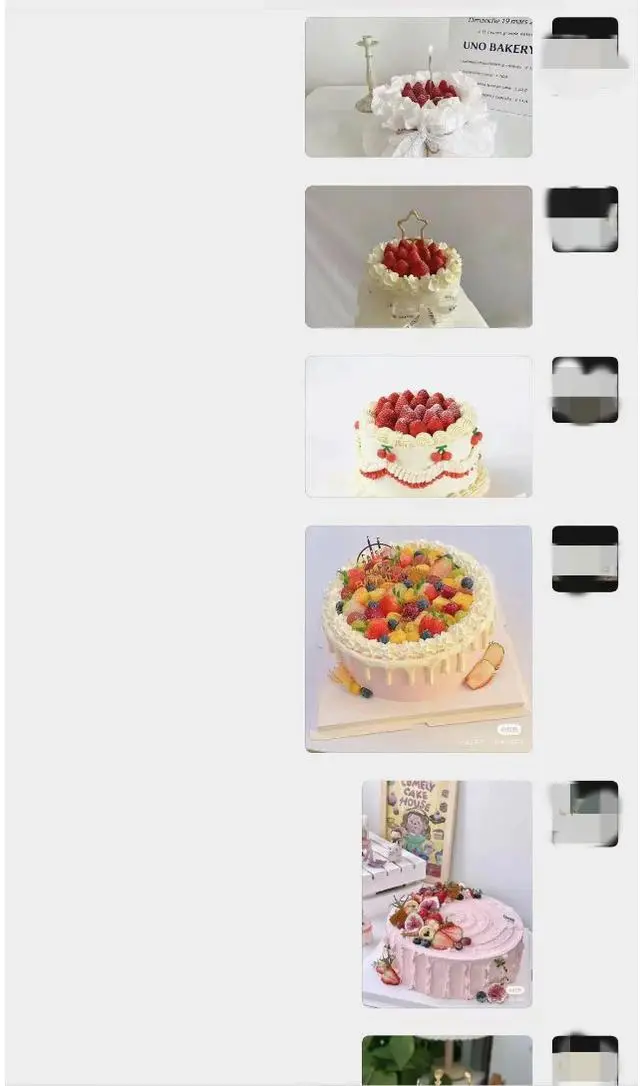Open the cake photo with cherry decorations
640x1086 pixels.
coord(418,427)
